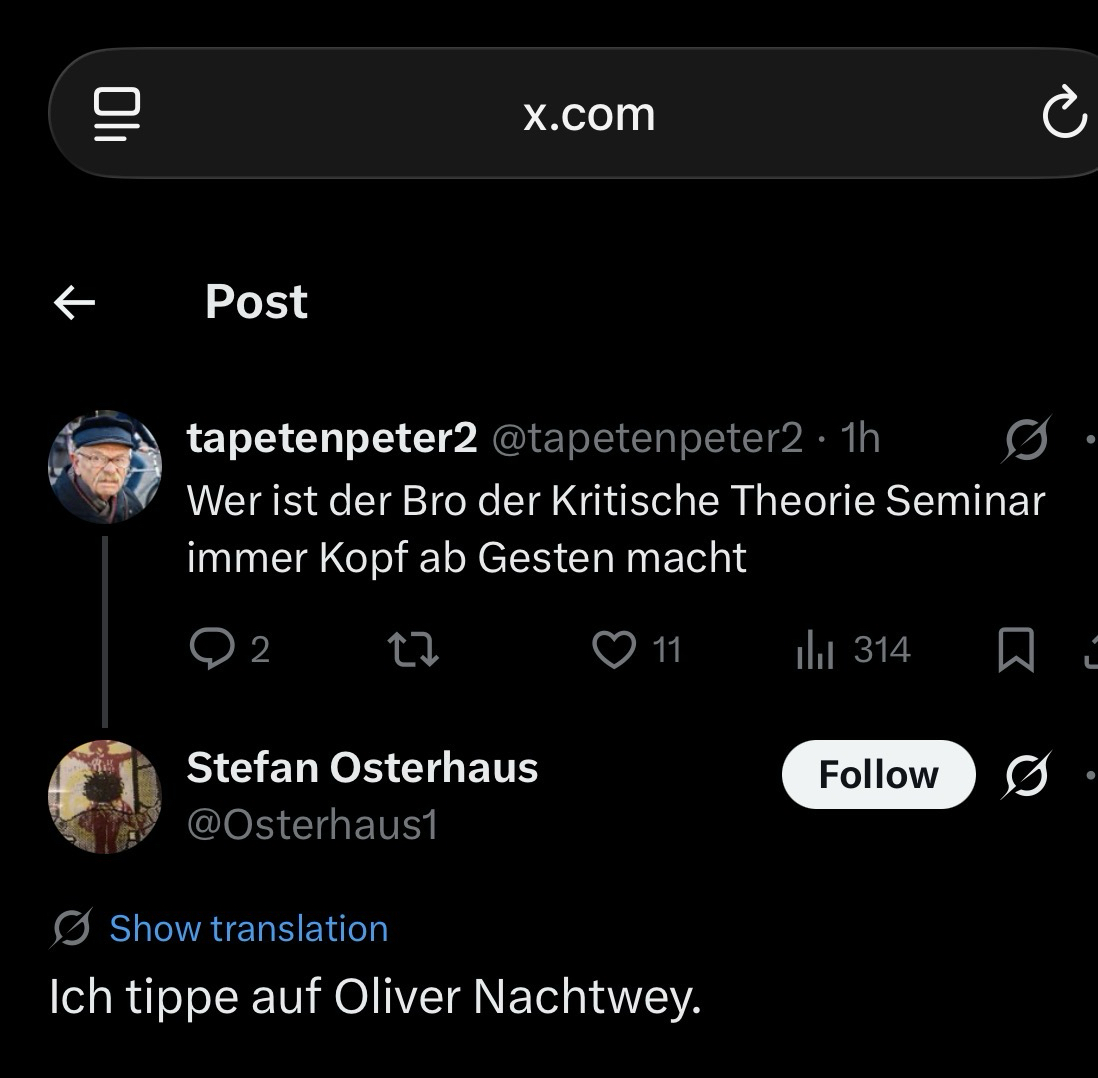Viewport: 1098px width, 1078px height.
Task: Go back using the arrow beside Post
Action: (x=74, y=302)
